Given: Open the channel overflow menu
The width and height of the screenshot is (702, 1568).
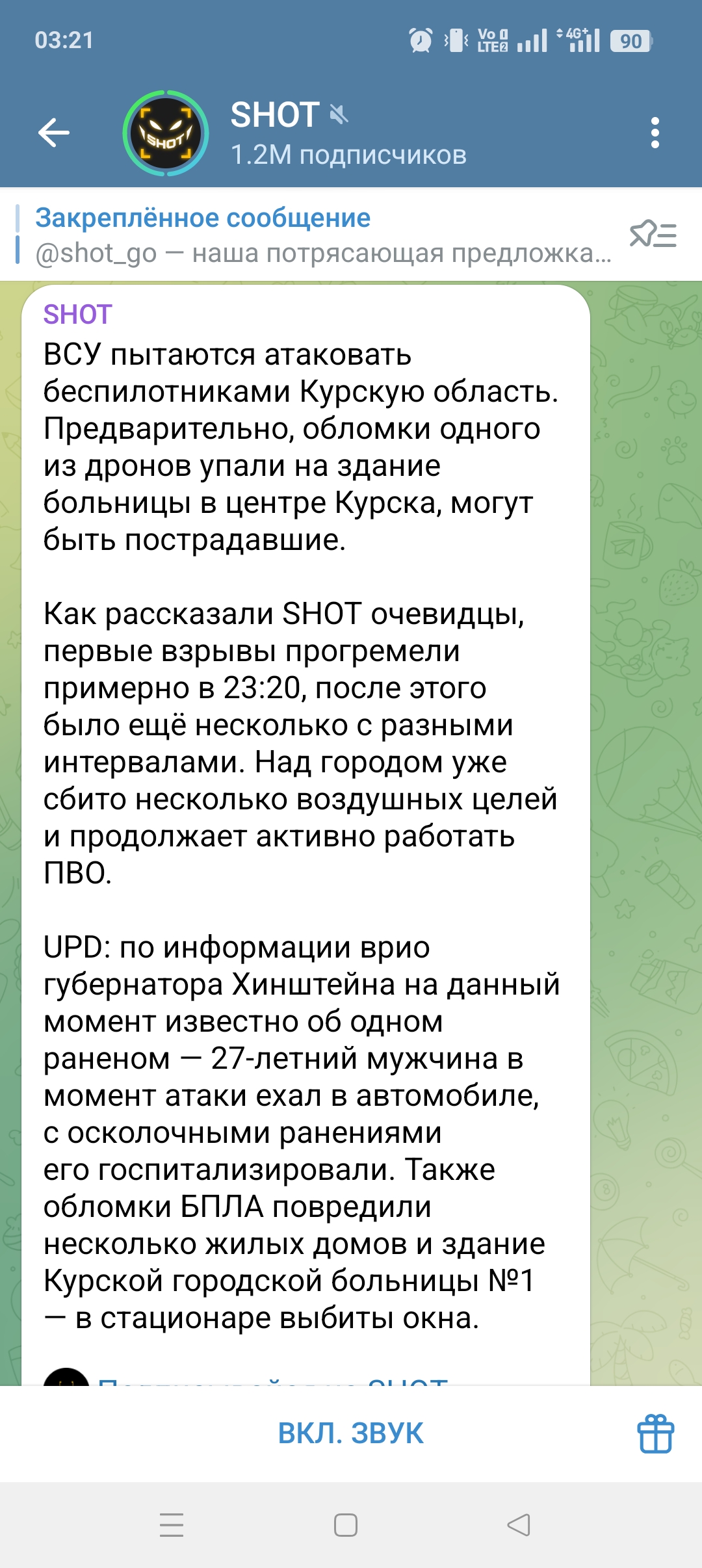Looking at the screenshot, I should pyautogui.click(x=655, y=133).
